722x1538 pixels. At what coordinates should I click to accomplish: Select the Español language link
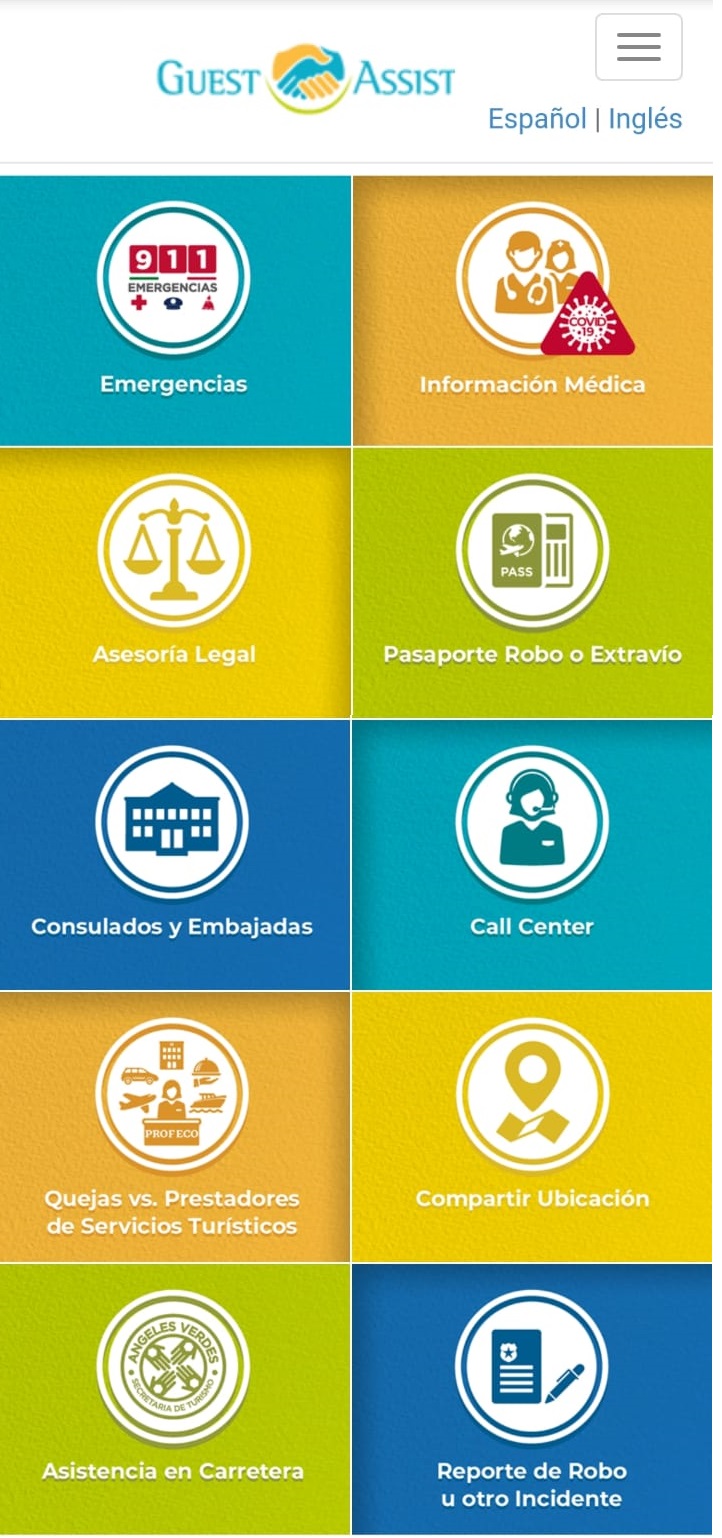tap(537, 119)
